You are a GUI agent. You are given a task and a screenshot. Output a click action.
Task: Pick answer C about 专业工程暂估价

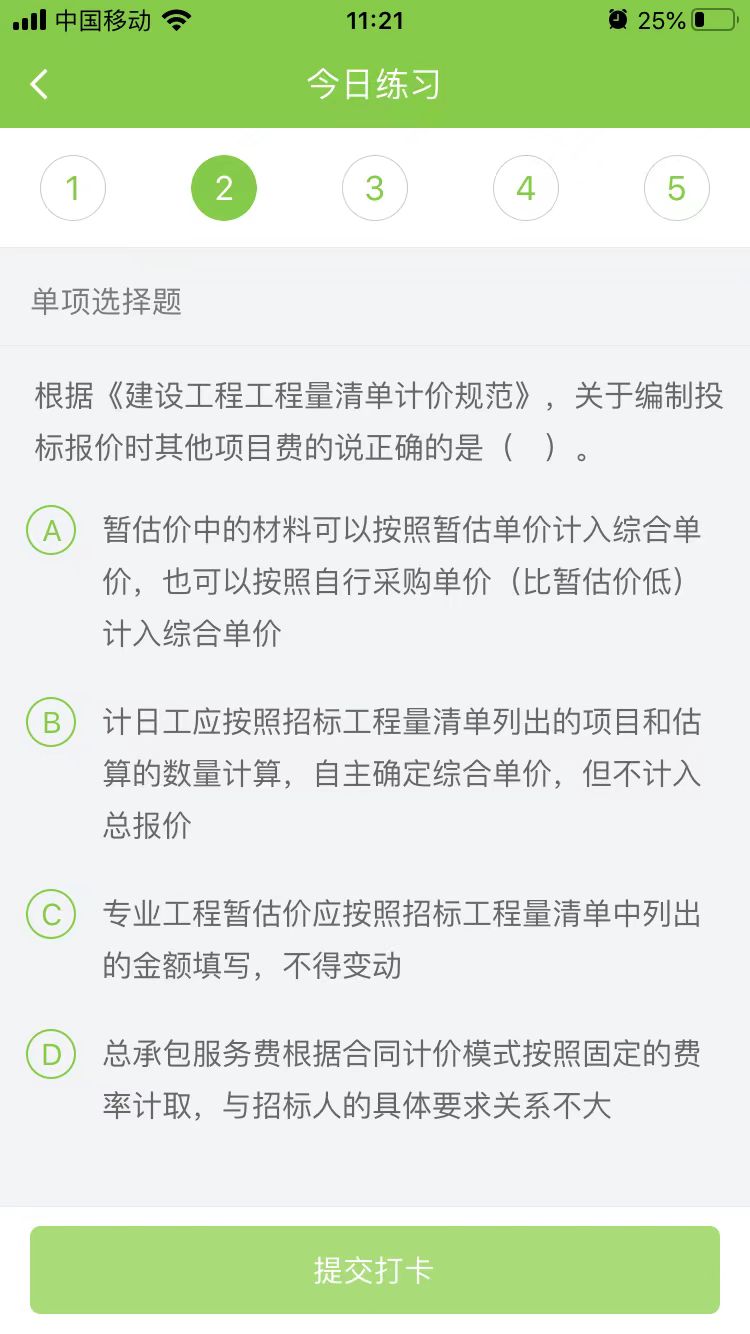[x=52, y=915]
